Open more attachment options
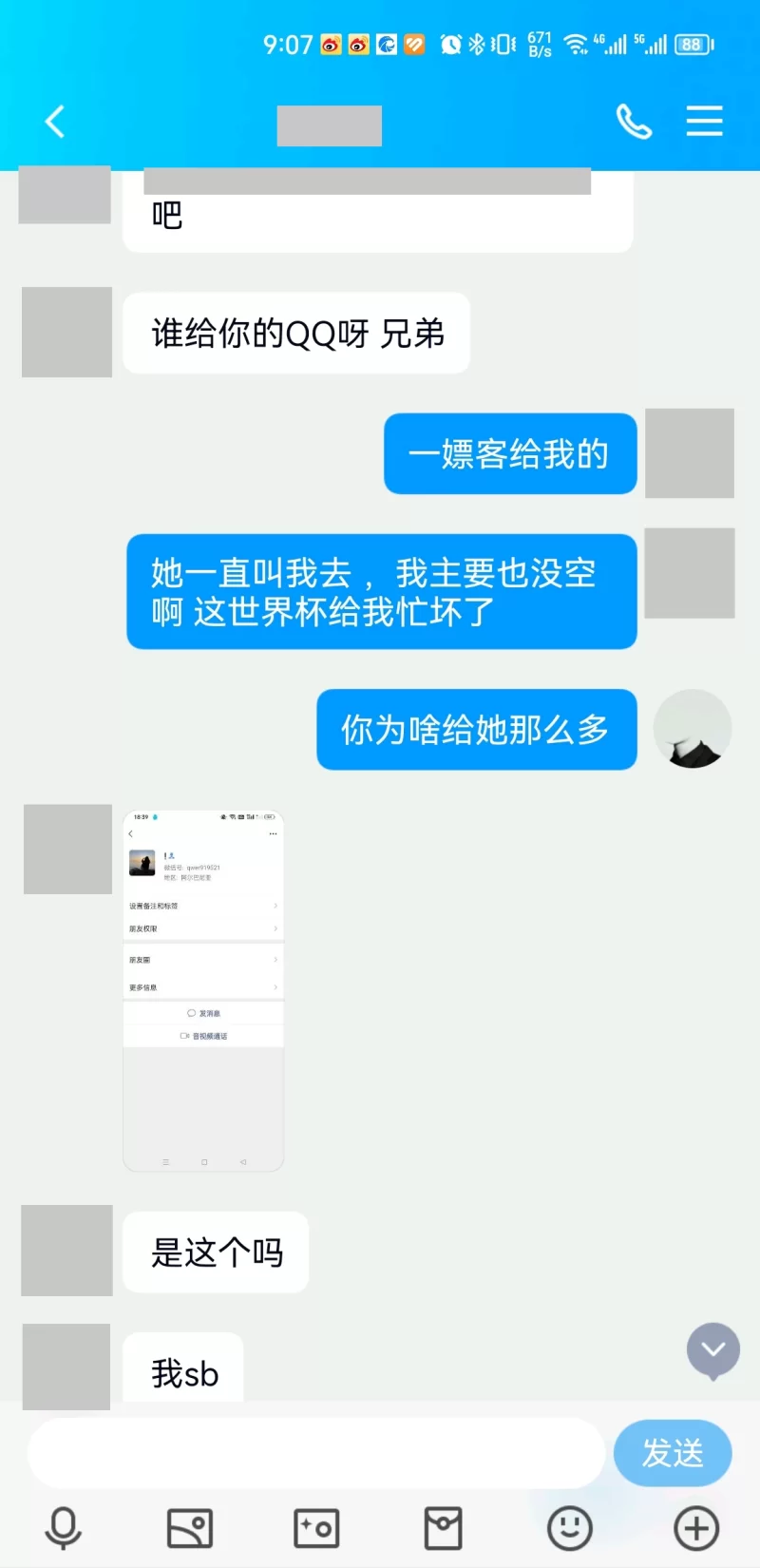The width and height of the screenshot is (760, 1568). [x=696, y=1528]
